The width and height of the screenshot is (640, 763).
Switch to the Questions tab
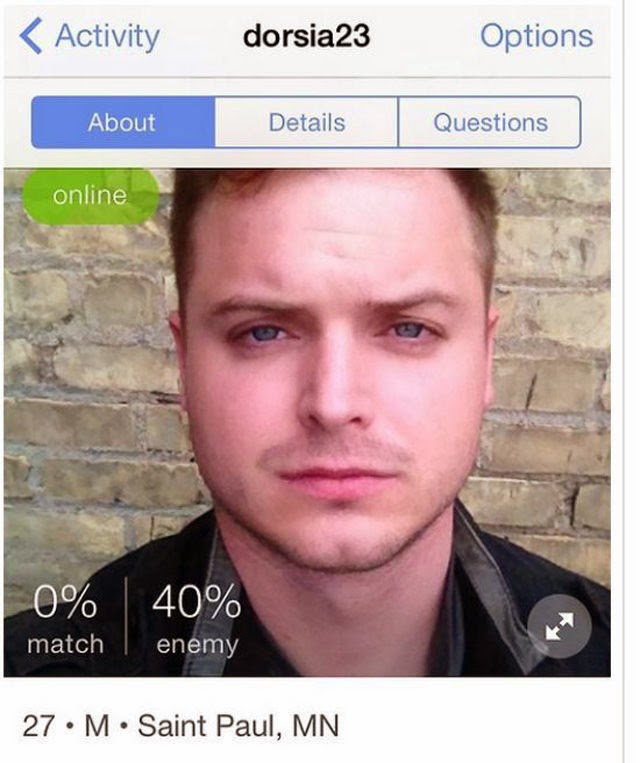[490, 123]
